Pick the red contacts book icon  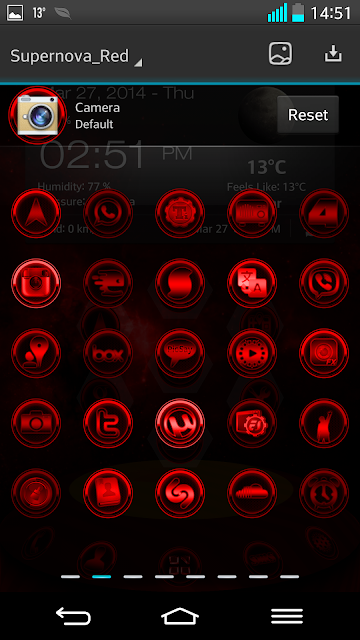(x=108, y=493)
